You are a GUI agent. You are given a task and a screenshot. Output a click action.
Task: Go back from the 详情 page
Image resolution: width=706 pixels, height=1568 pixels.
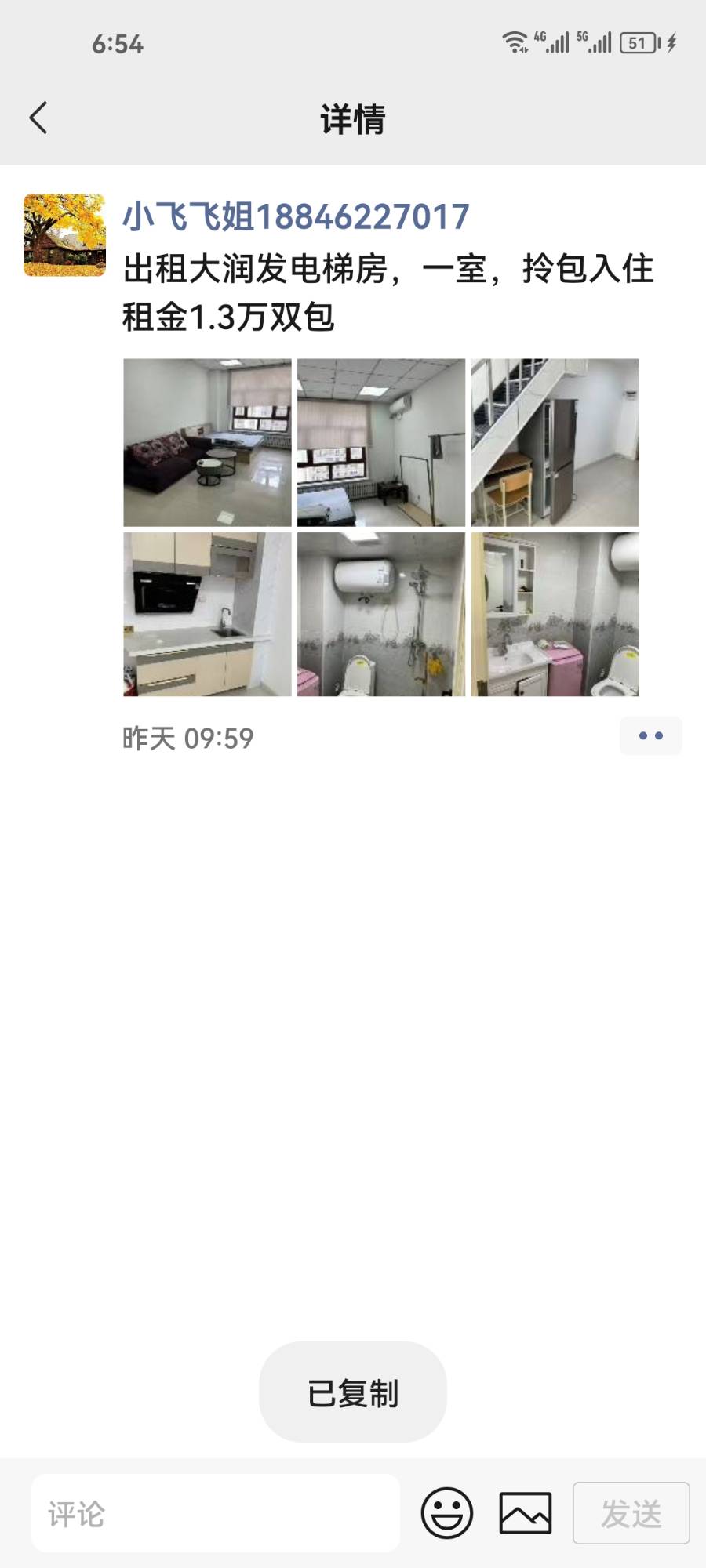click(38, 118)
